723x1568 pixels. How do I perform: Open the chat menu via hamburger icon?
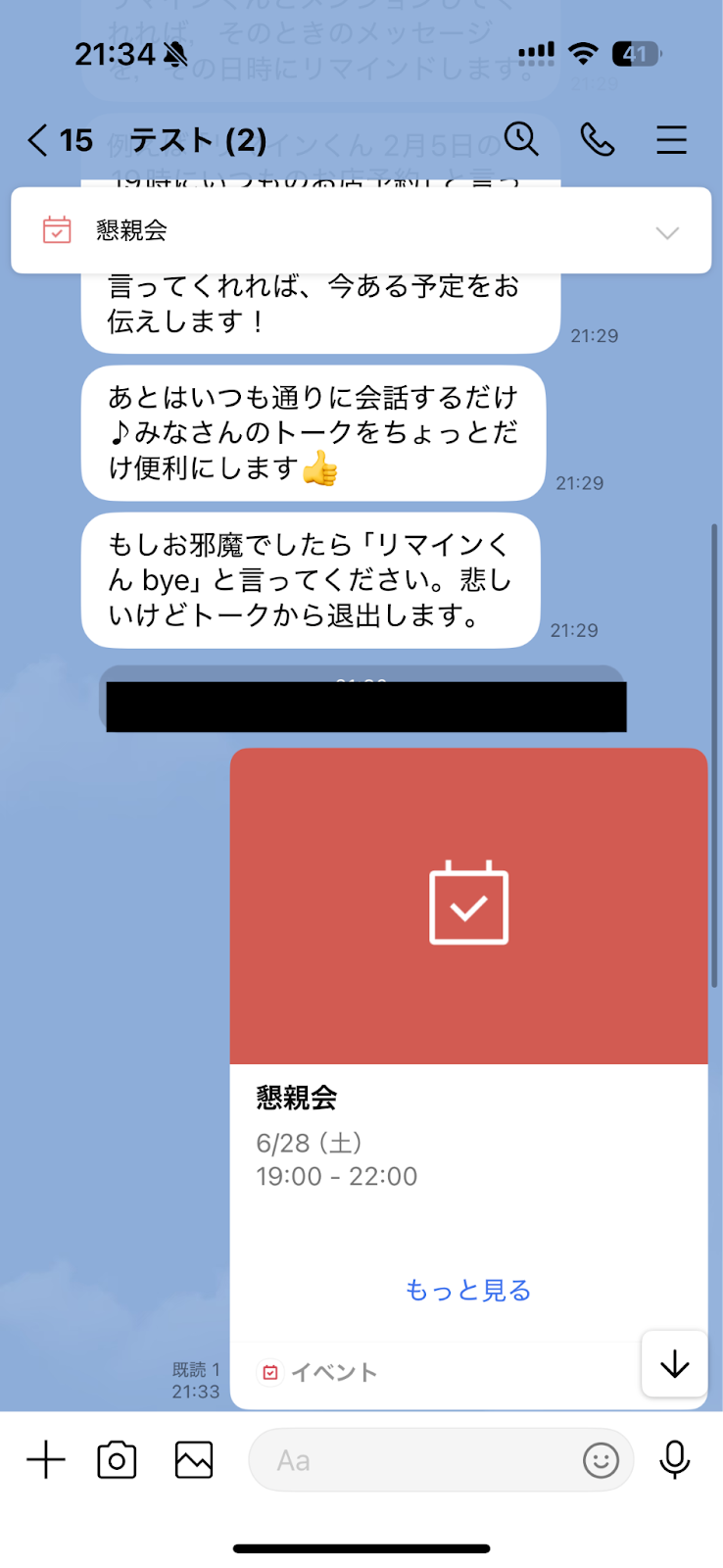[671, 140]
